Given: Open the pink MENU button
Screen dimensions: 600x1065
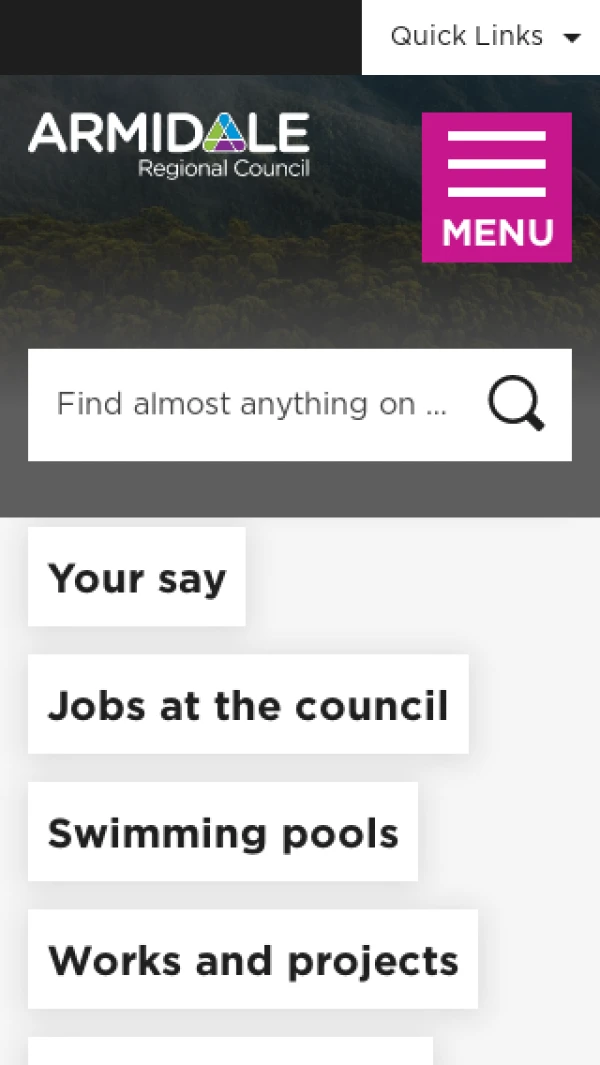Looking at the screenshot, I should pos(496,187).
